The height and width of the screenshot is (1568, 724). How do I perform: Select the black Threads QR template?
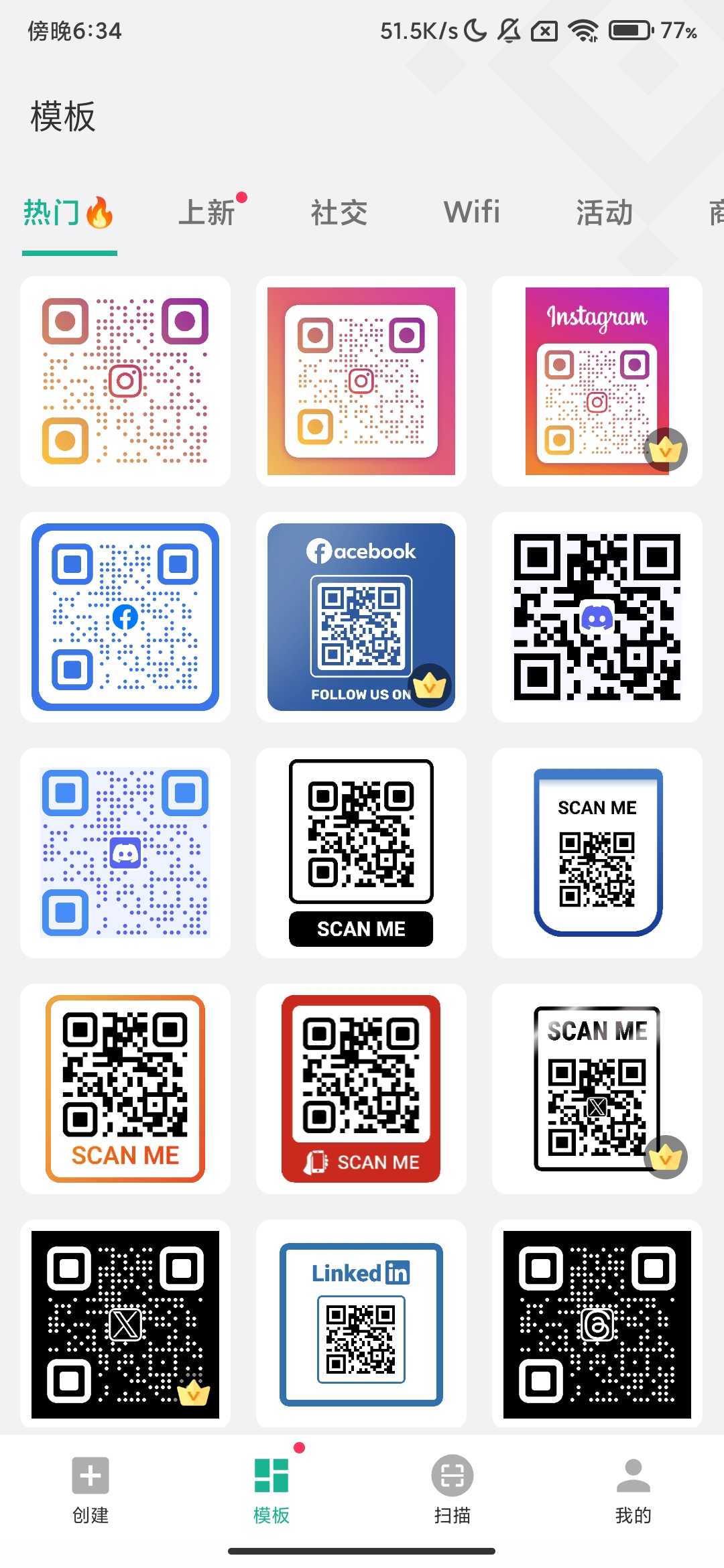[597, 1323]
